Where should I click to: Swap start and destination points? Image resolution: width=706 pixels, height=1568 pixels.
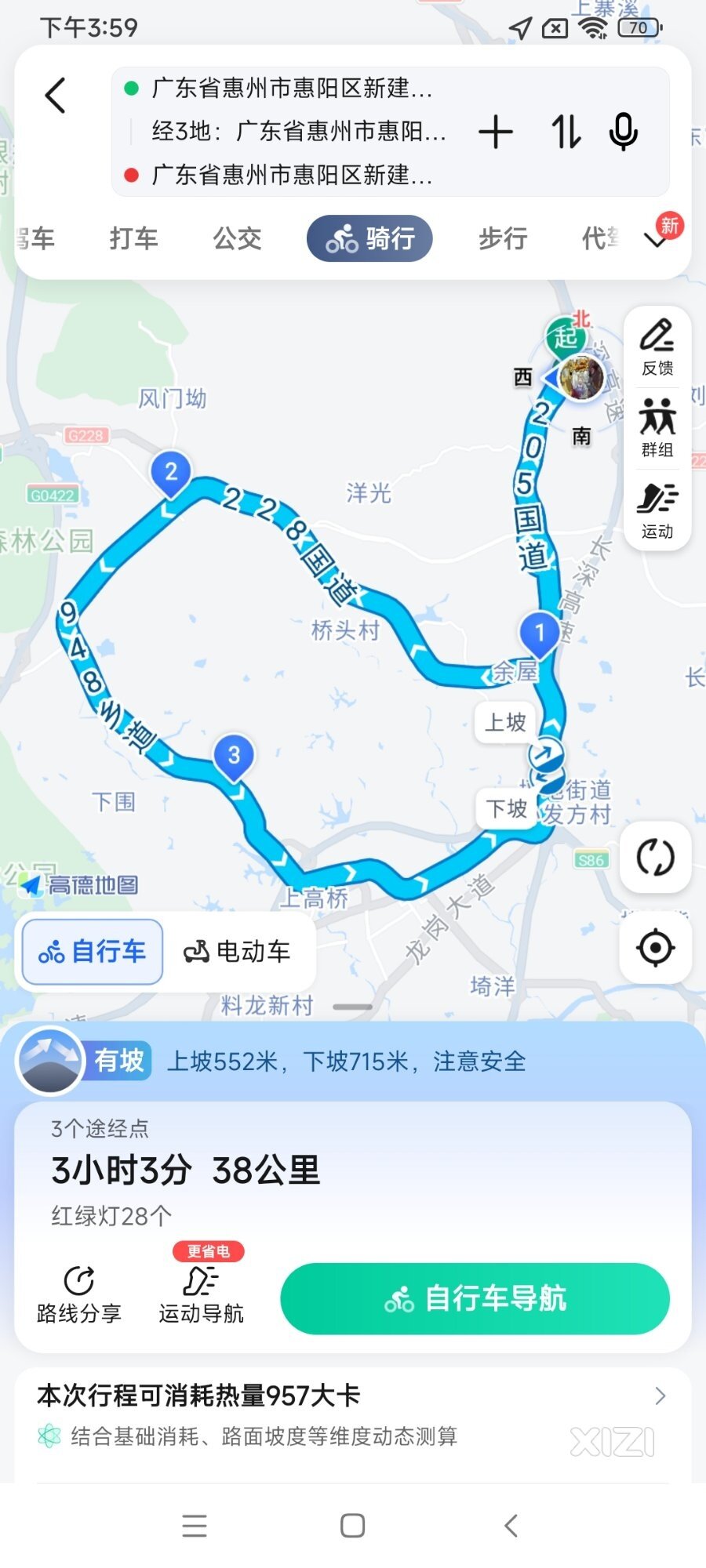click(x=566, y=132)
